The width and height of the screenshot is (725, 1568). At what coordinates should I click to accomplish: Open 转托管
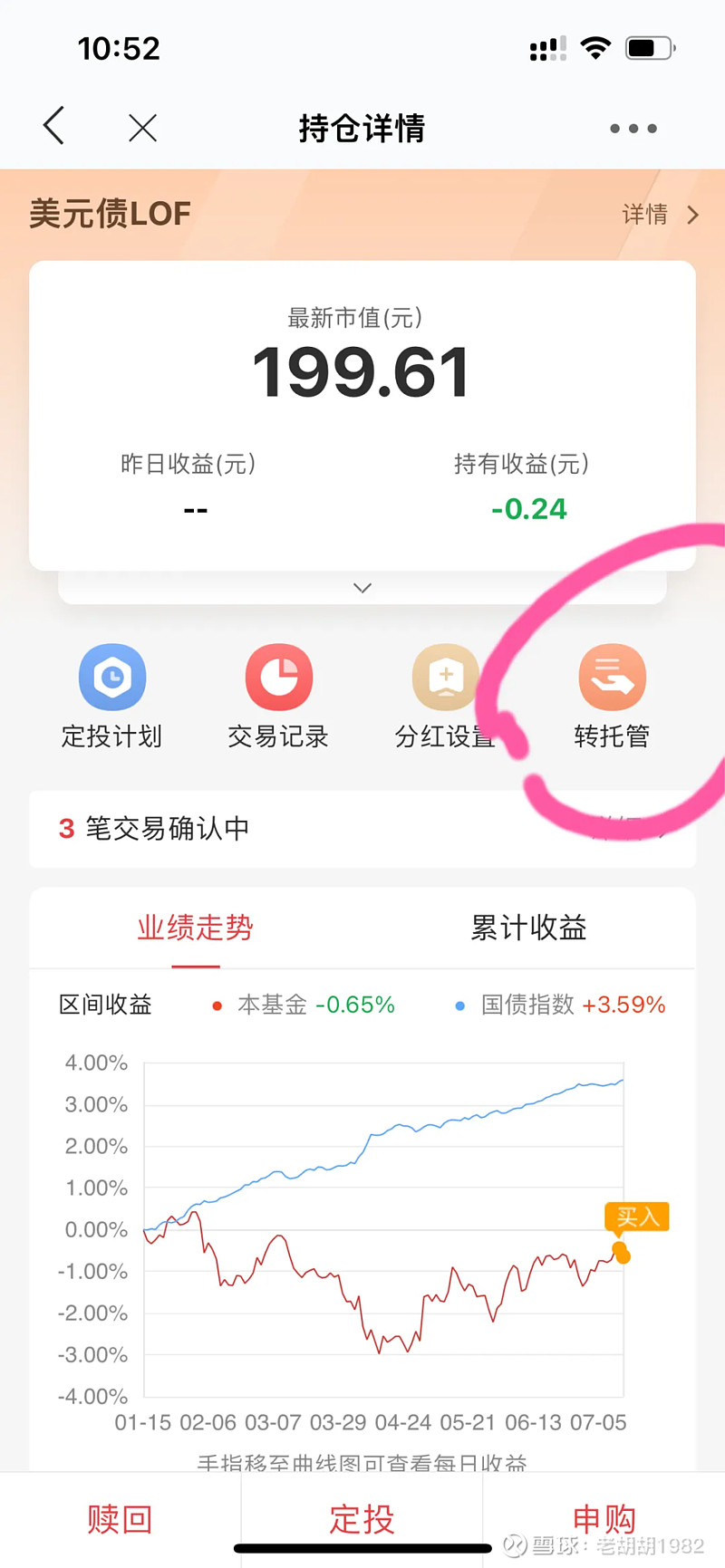pyautogui.click(x=613, y=697)
